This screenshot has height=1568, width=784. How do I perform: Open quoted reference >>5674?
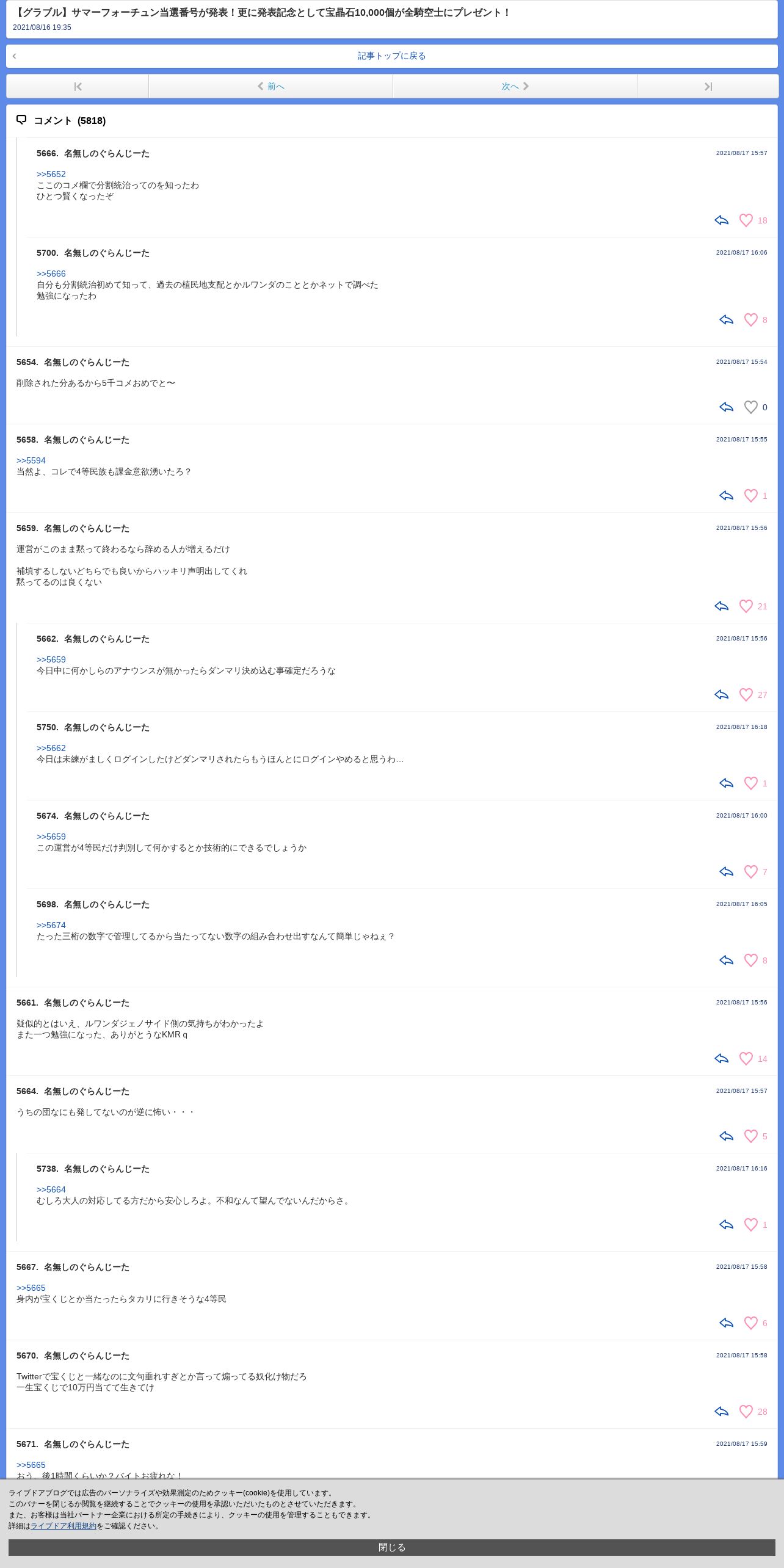(x=51, y=925)
